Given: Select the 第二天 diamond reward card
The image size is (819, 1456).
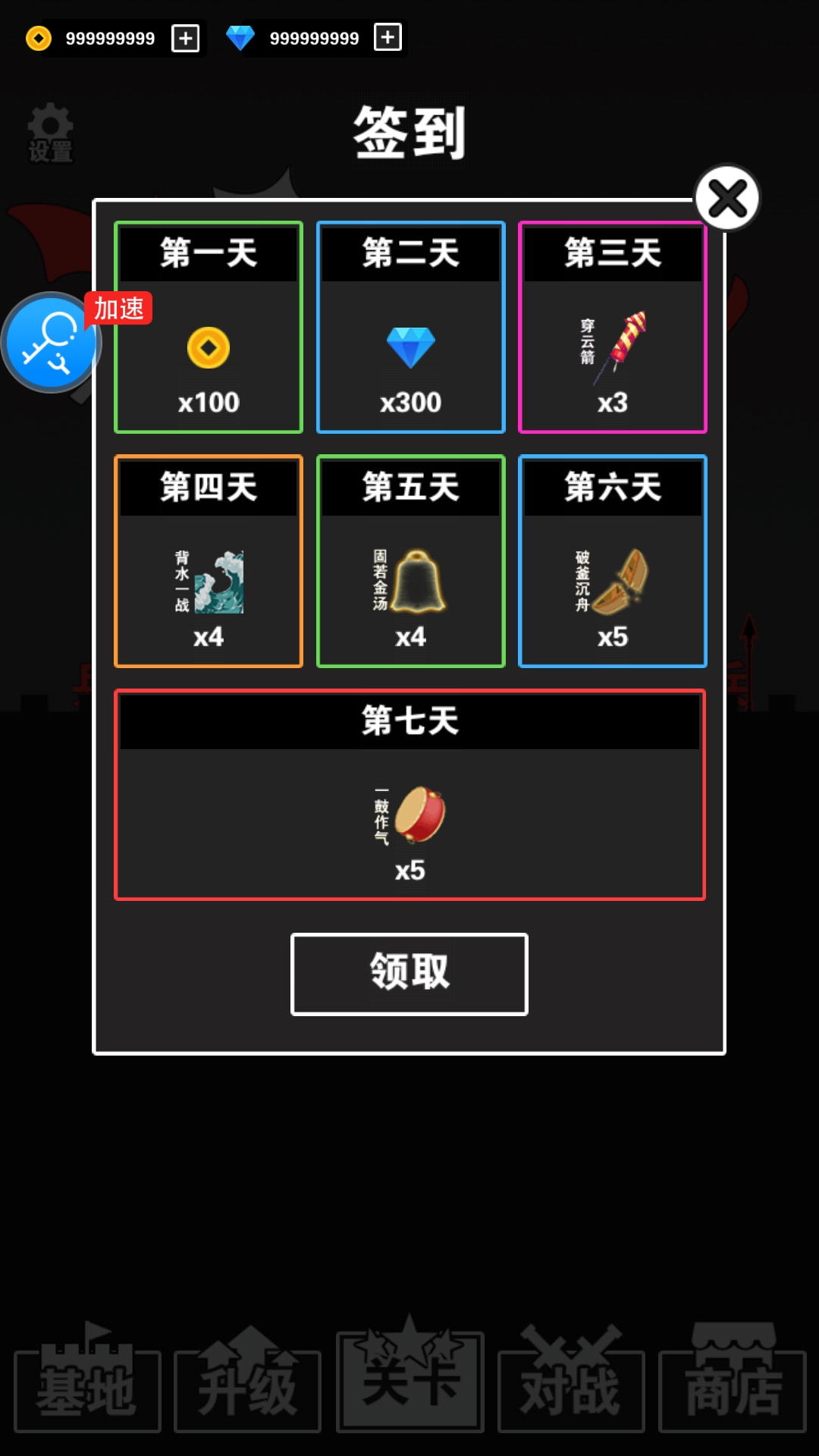Looking at the screenshot, I should pos(410,328).
